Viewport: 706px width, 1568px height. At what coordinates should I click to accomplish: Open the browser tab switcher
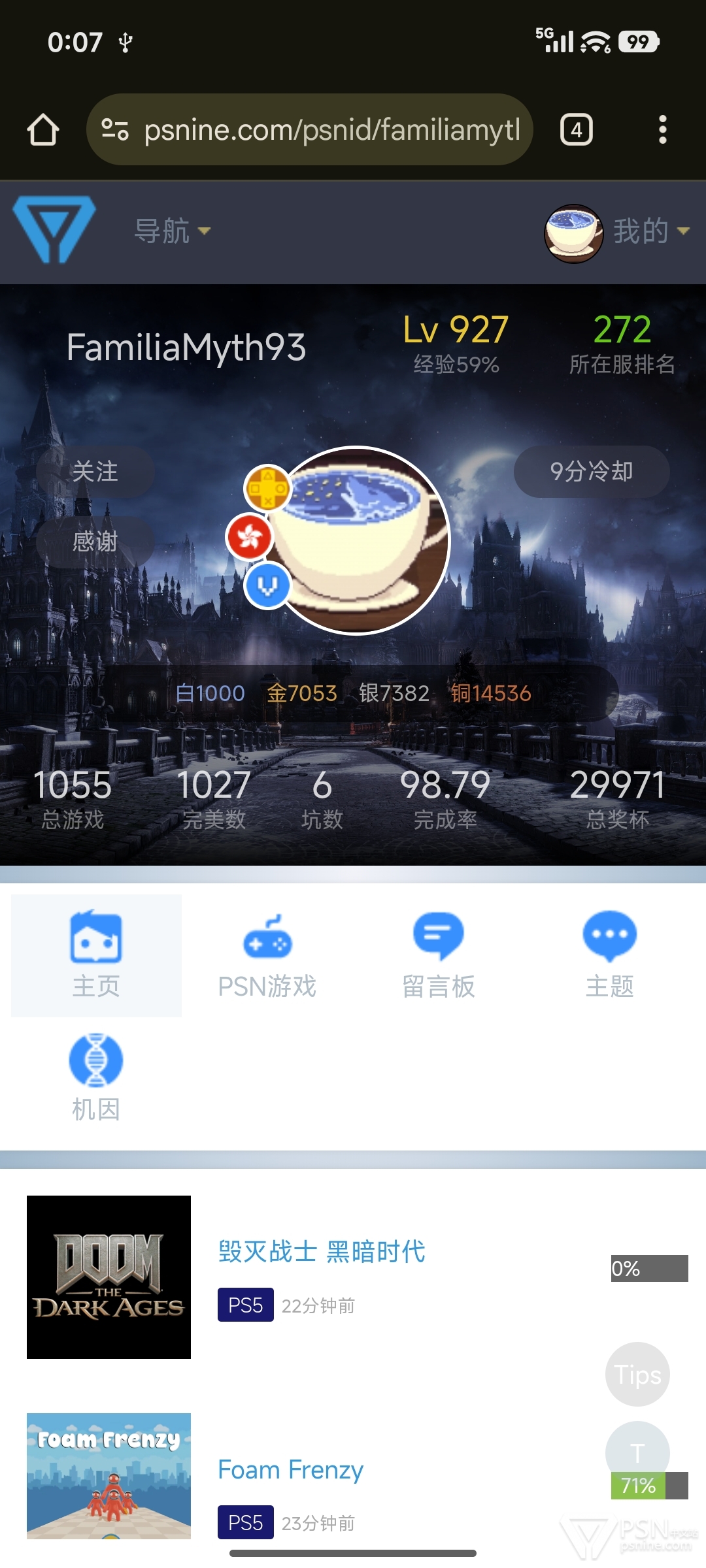[576, 129]
